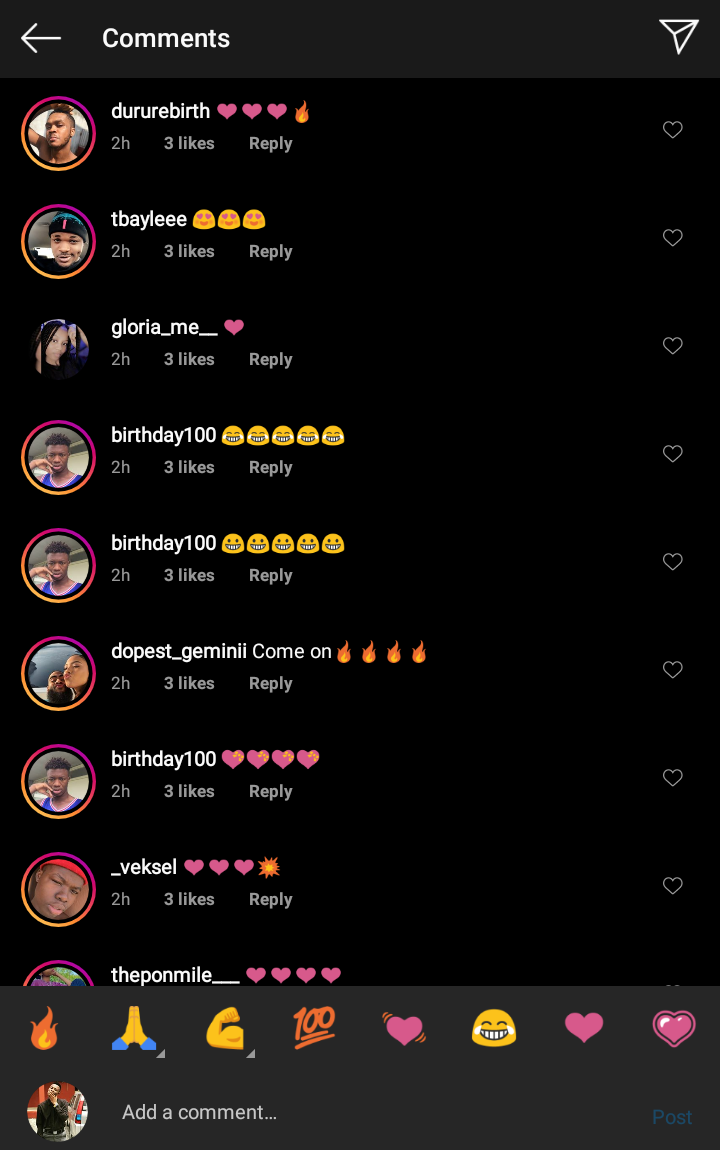Like gloria_me__'s comment
Image resolution: width=720 pixels, height=1150 pixels.
tap(673, 346)
